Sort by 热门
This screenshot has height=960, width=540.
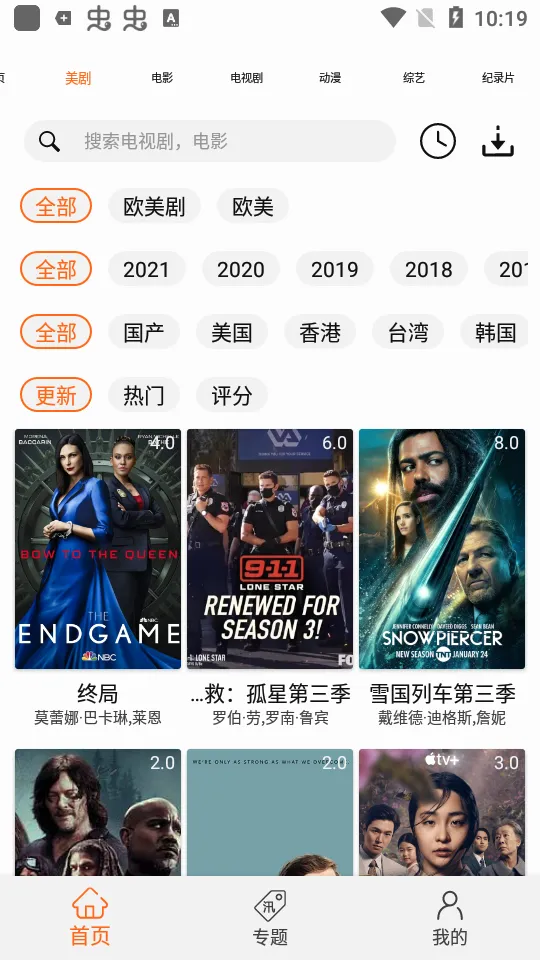click(144, 396)
